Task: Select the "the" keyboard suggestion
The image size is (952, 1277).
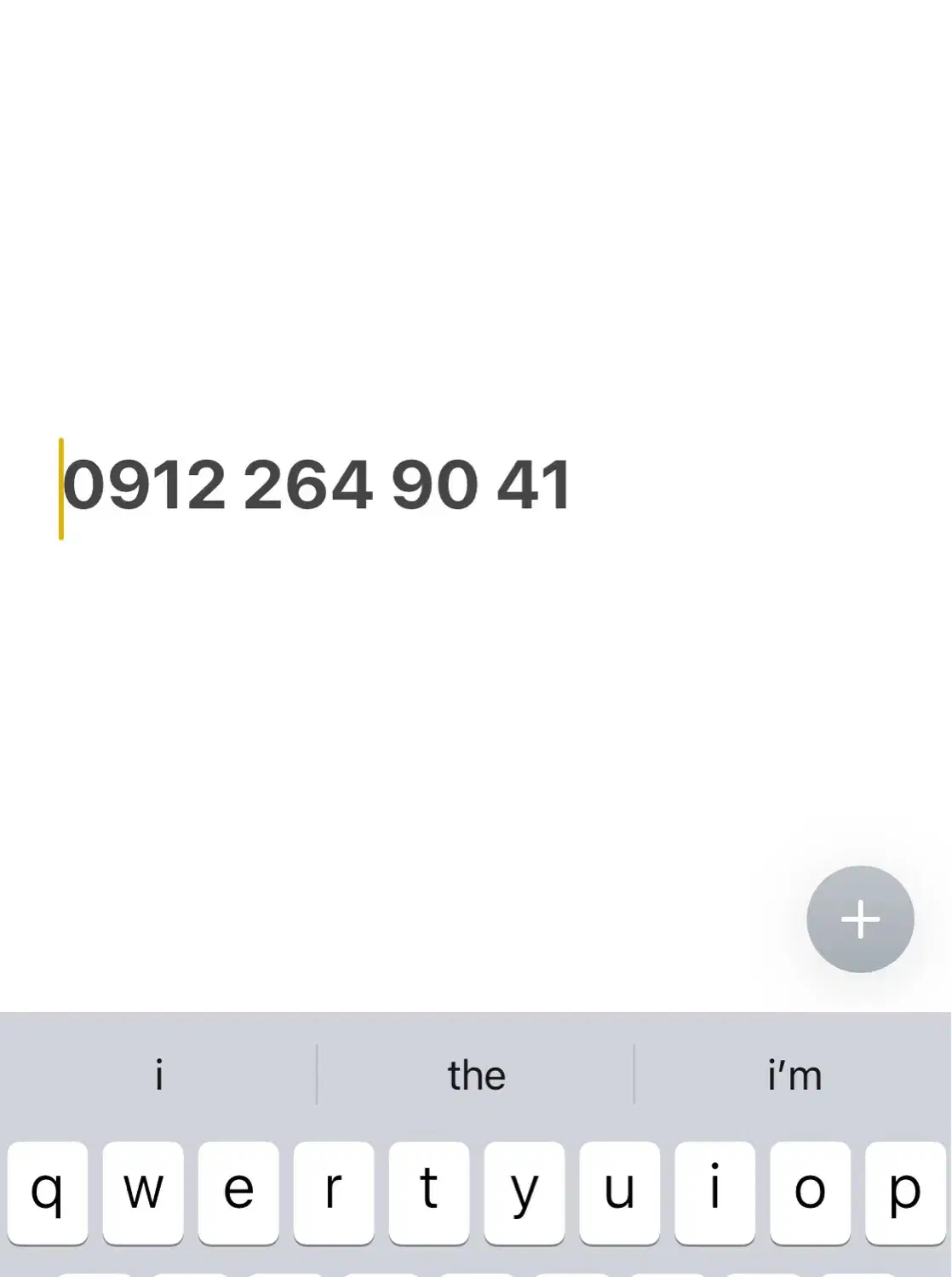Action: (476, 1075)
